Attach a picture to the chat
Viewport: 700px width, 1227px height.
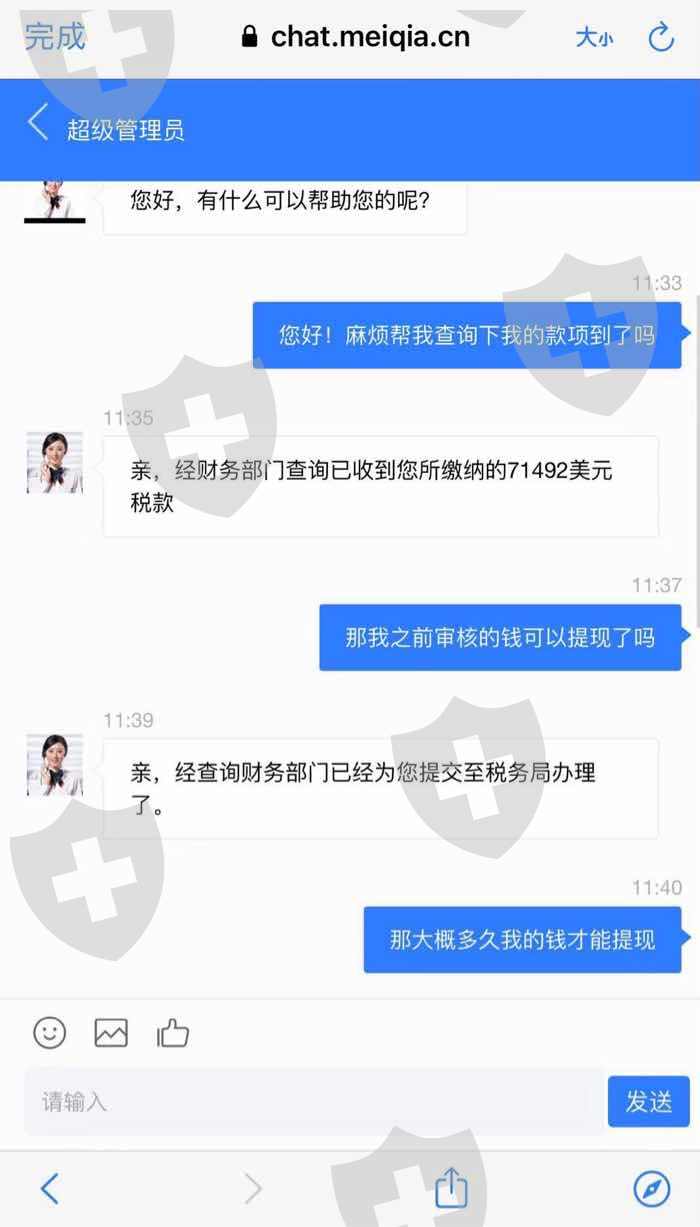111,1032
